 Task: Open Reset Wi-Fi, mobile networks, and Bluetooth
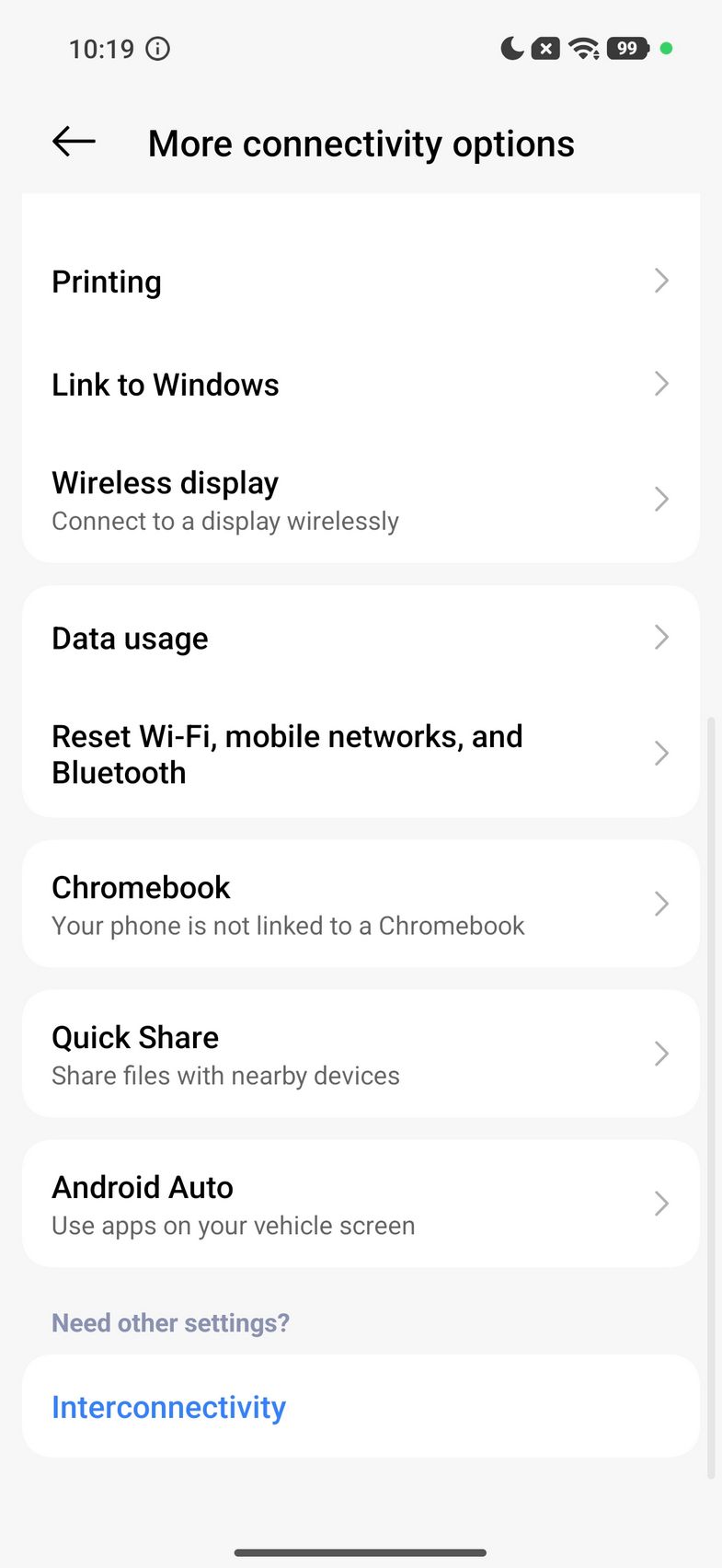359,754
